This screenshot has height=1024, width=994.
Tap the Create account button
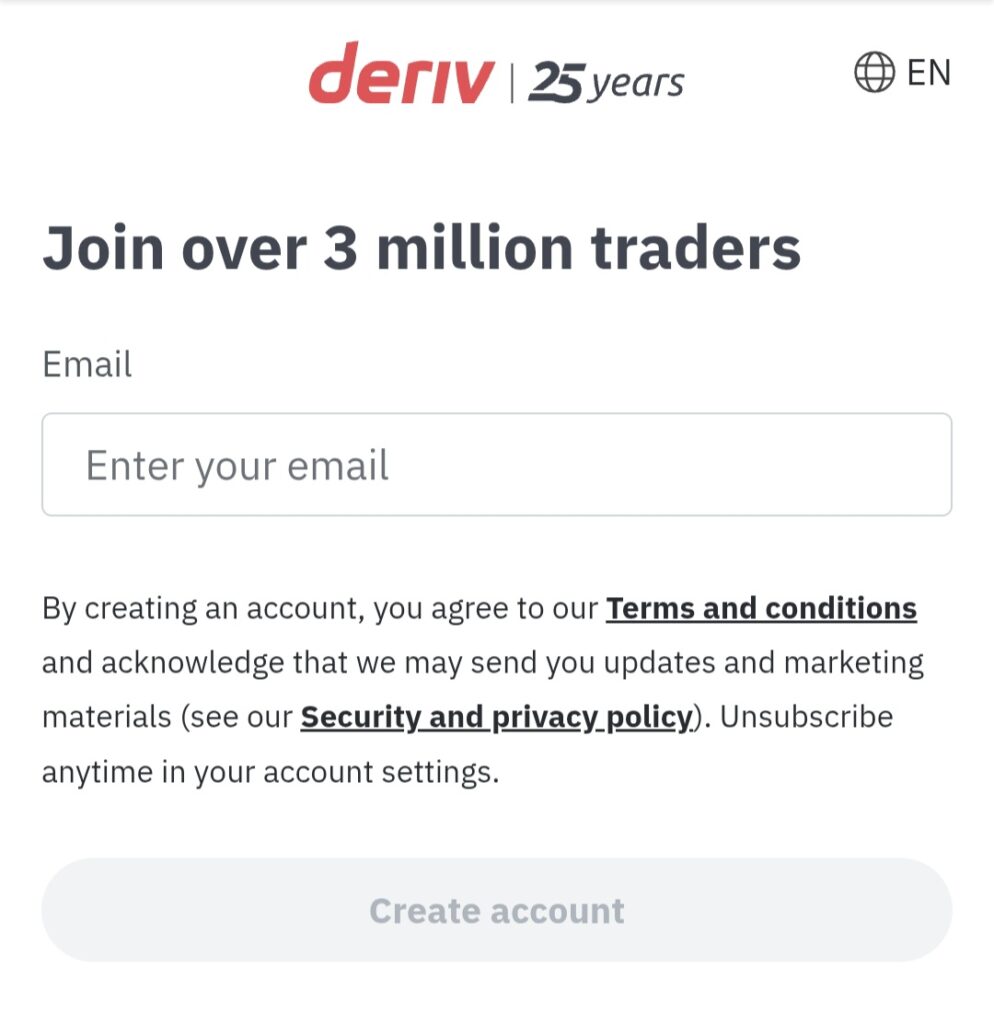tap(496, 910)
